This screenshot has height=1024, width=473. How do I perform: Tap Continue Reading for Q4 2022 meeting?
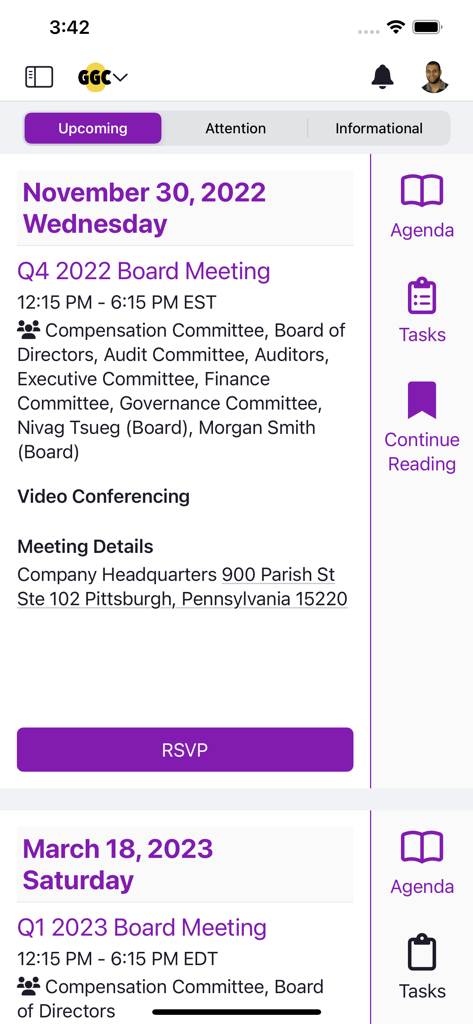point(422,428)
